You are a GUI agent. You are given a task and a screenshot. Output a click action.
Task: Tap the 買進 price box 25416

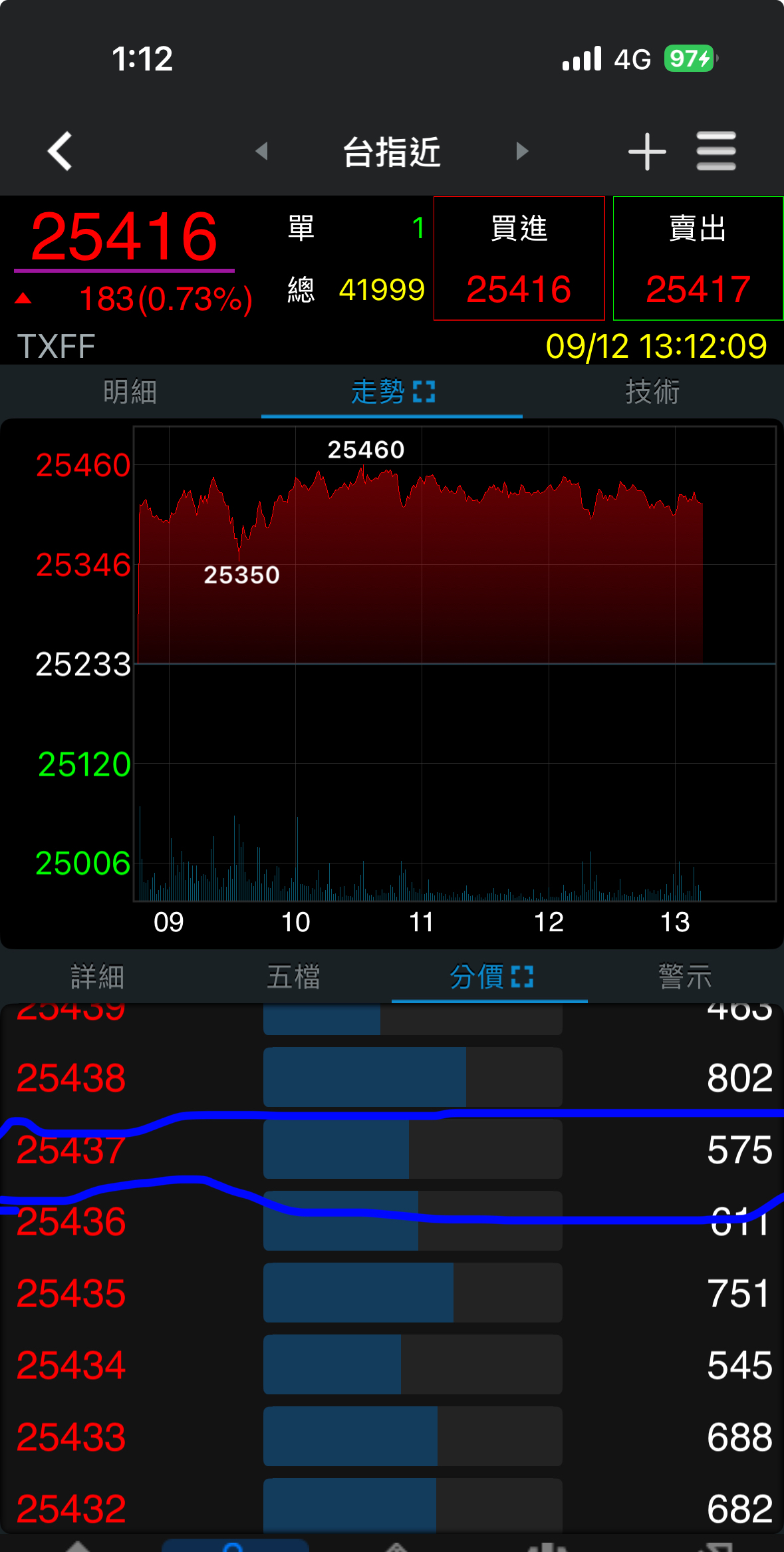(519, 258)
